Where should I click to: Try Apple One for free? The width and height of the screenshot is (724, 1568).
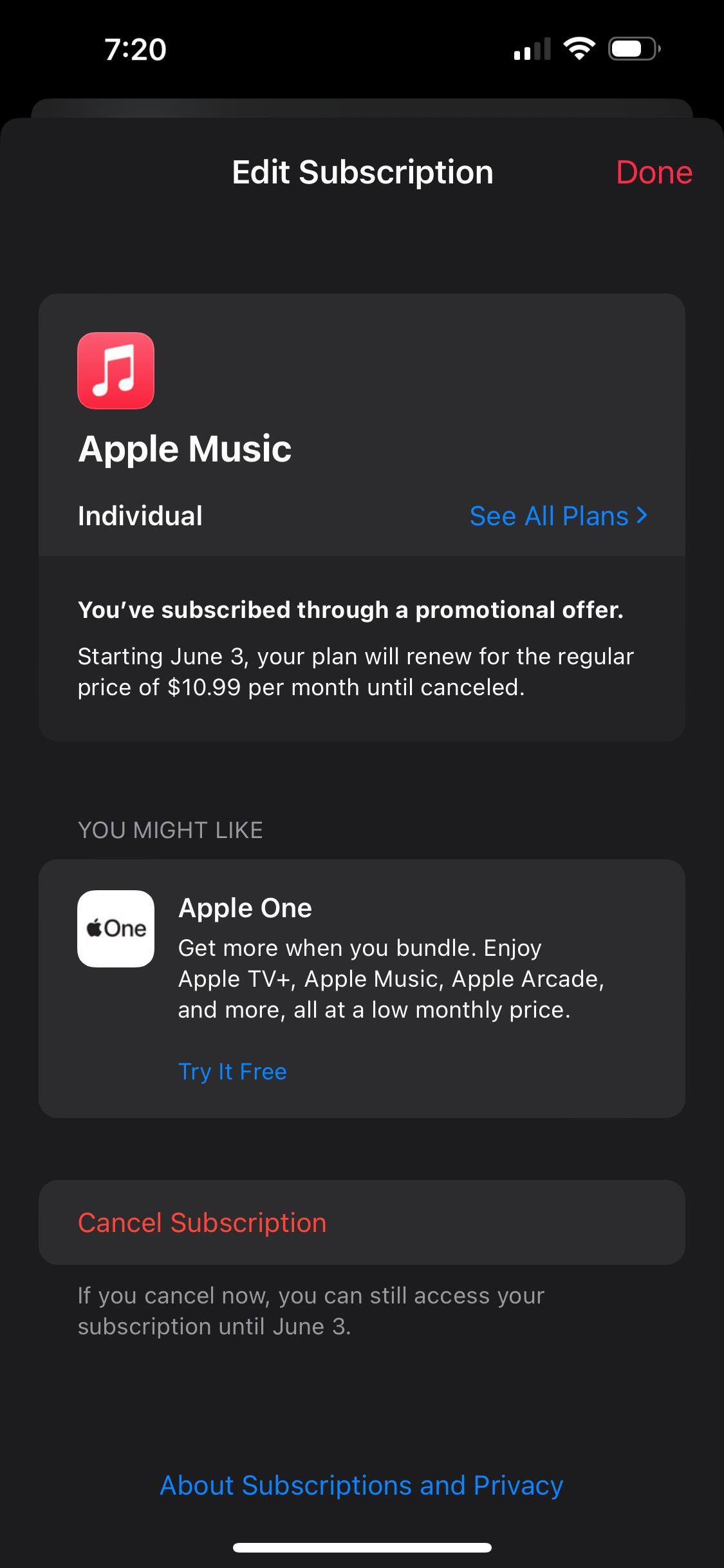[x=232, y=1071]
